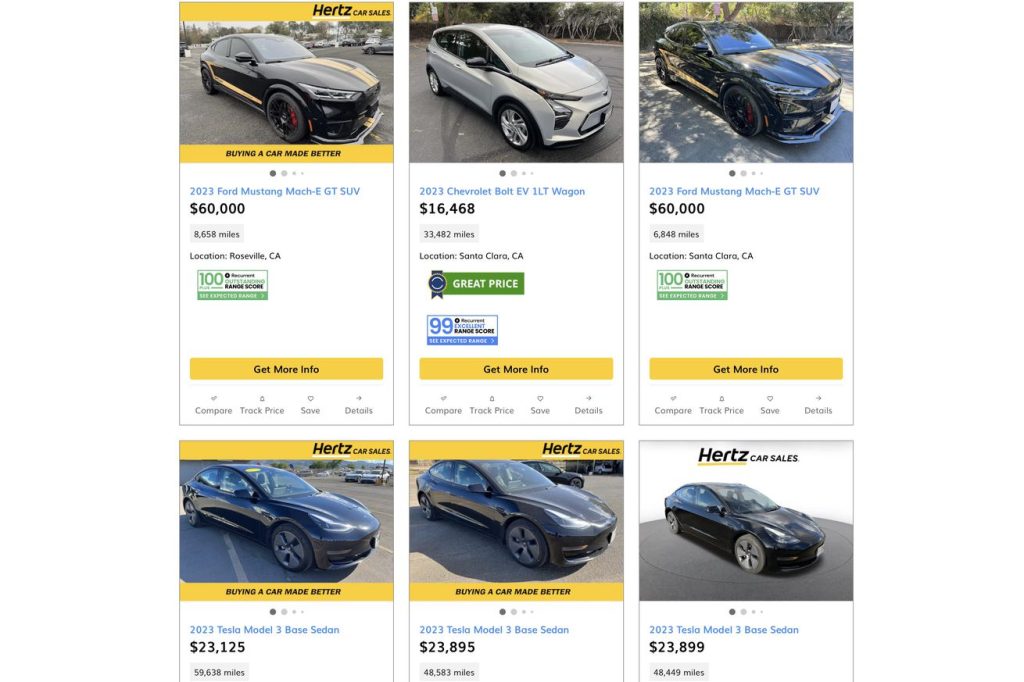Open the 2023 Chevrolet Bolt EV 1LT Wagon title link
Viewport: 1024px width, 682px height.
pos(502,191)
